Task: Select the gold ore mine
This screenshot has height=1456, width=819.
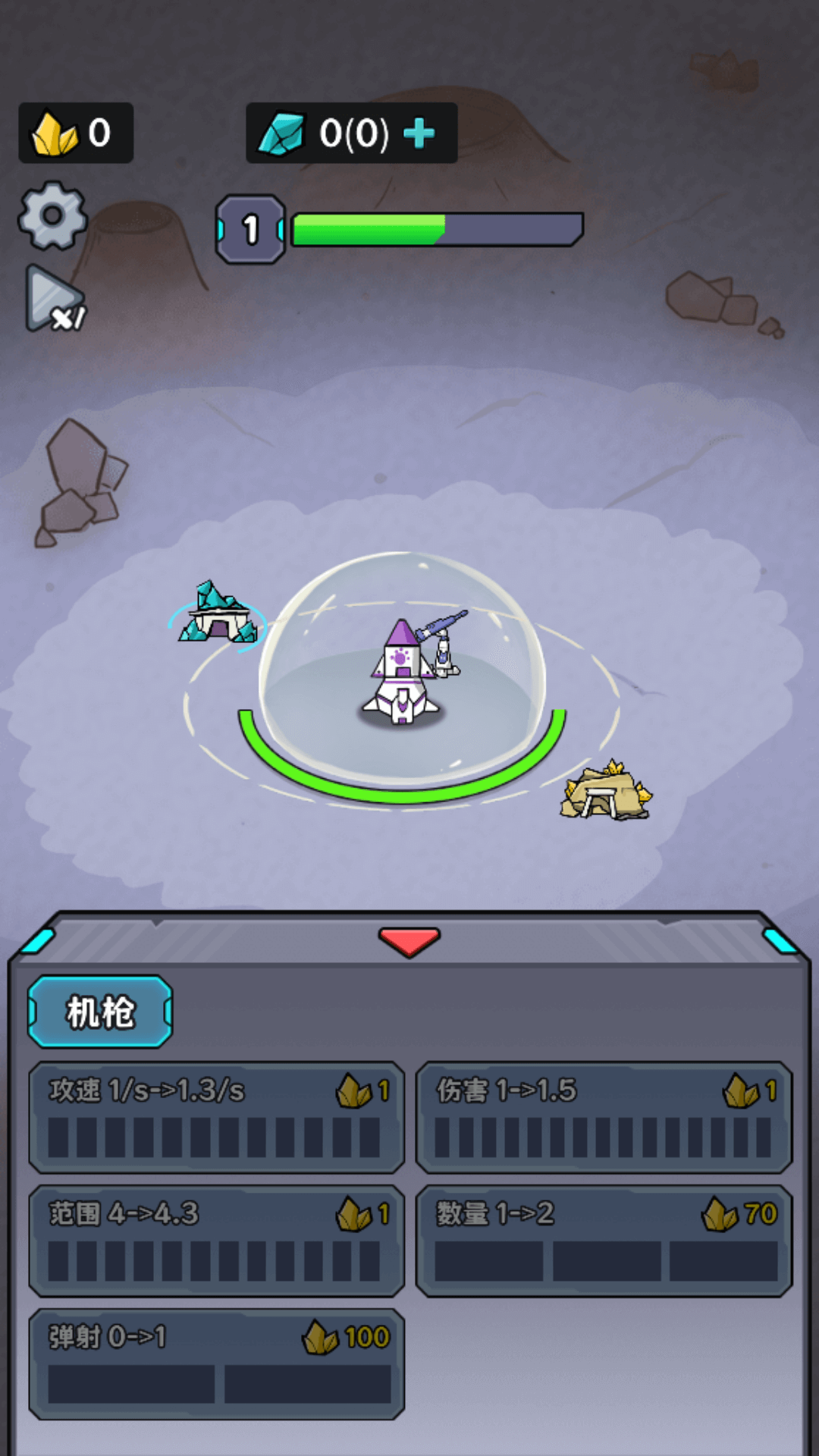Action: (x=606, y=792)
